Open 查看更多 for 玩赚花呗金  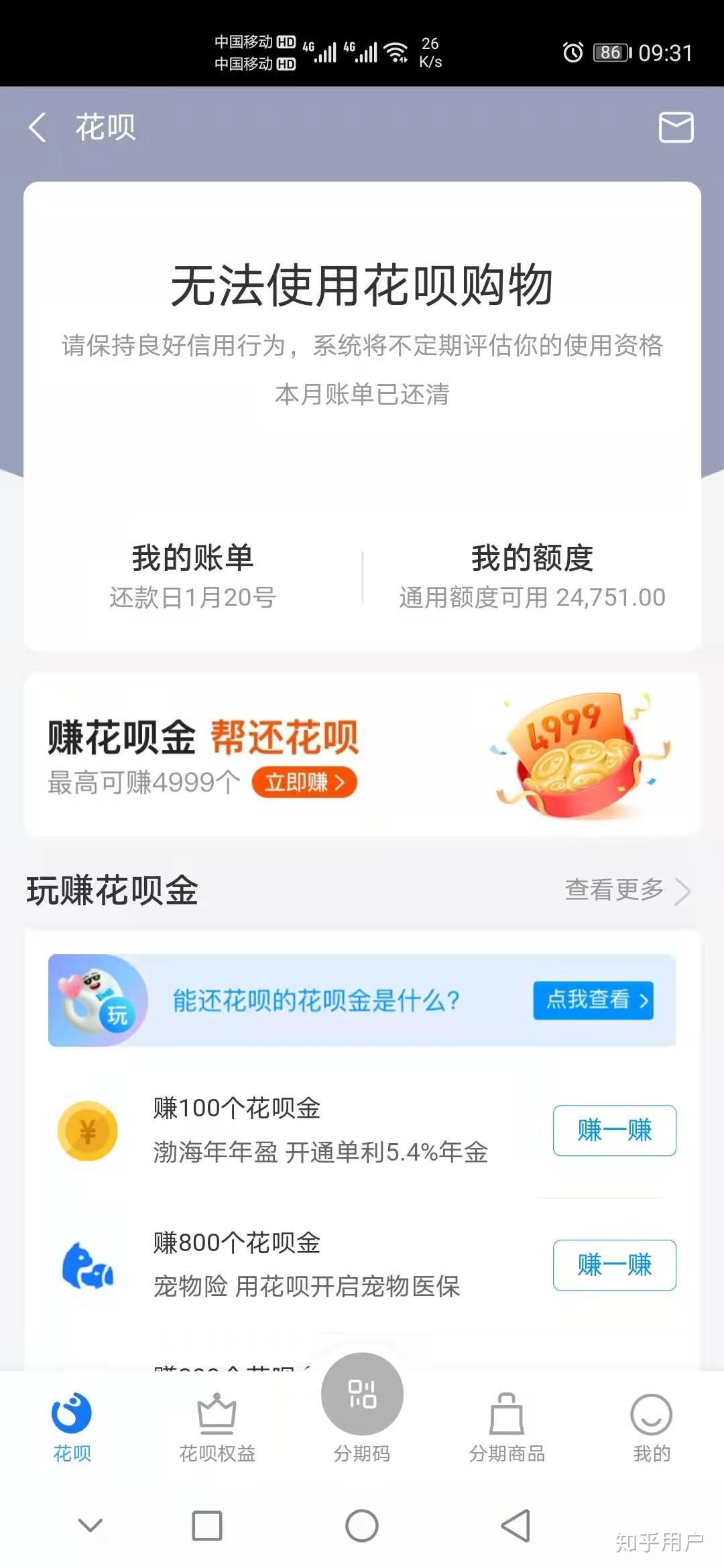[x=627, y=891]
